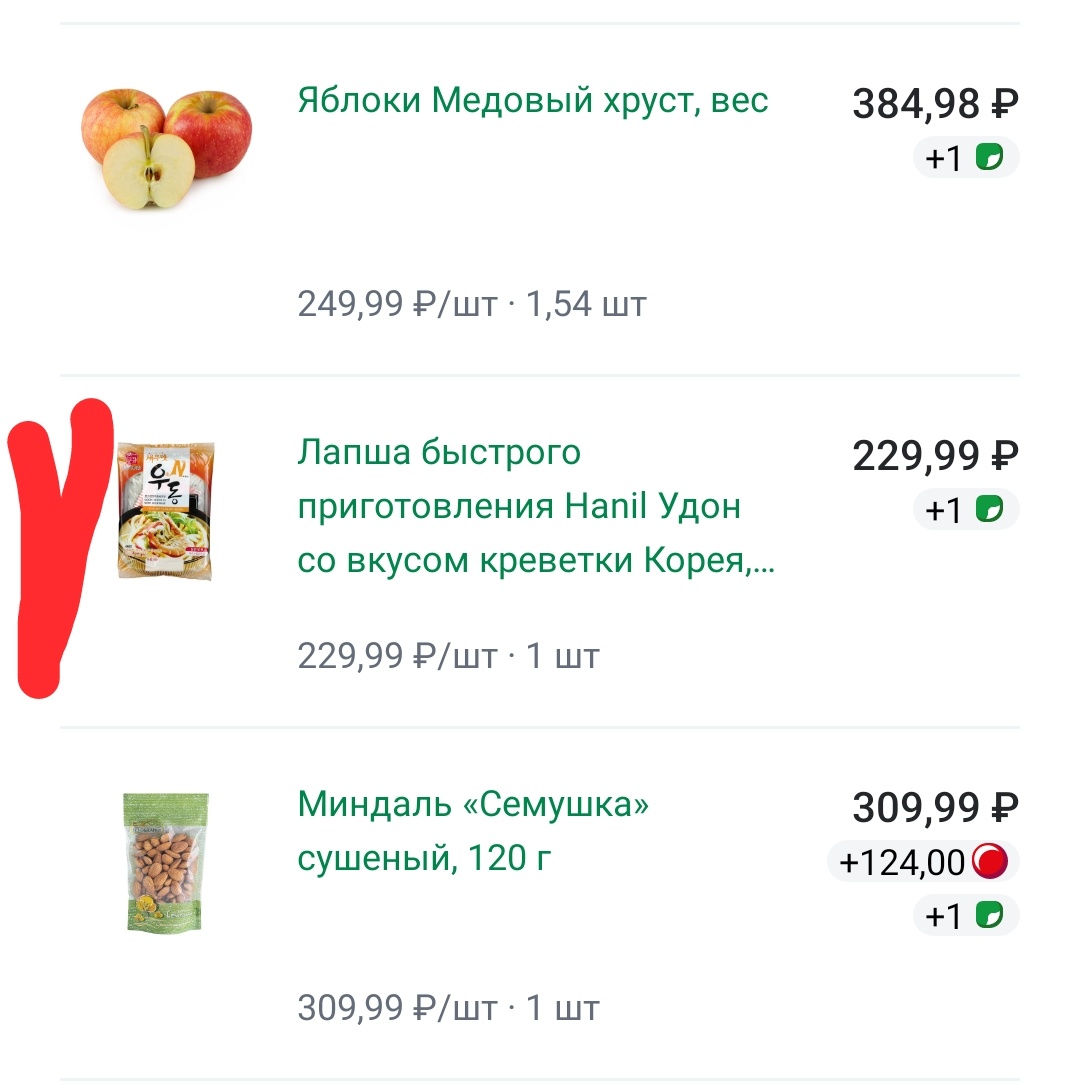Open the Яблоки Медовый хруст product link

coord(531,100)
